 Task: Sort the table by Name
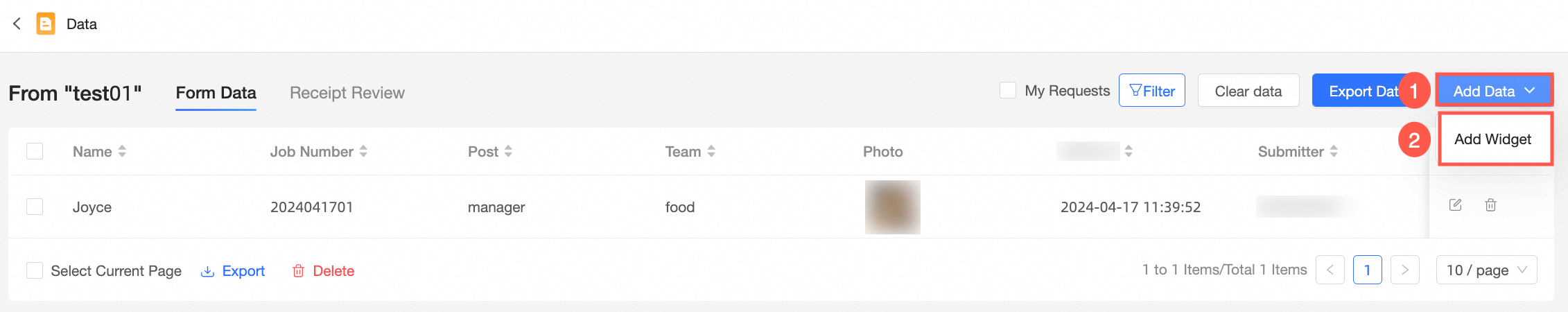point(122,151)
